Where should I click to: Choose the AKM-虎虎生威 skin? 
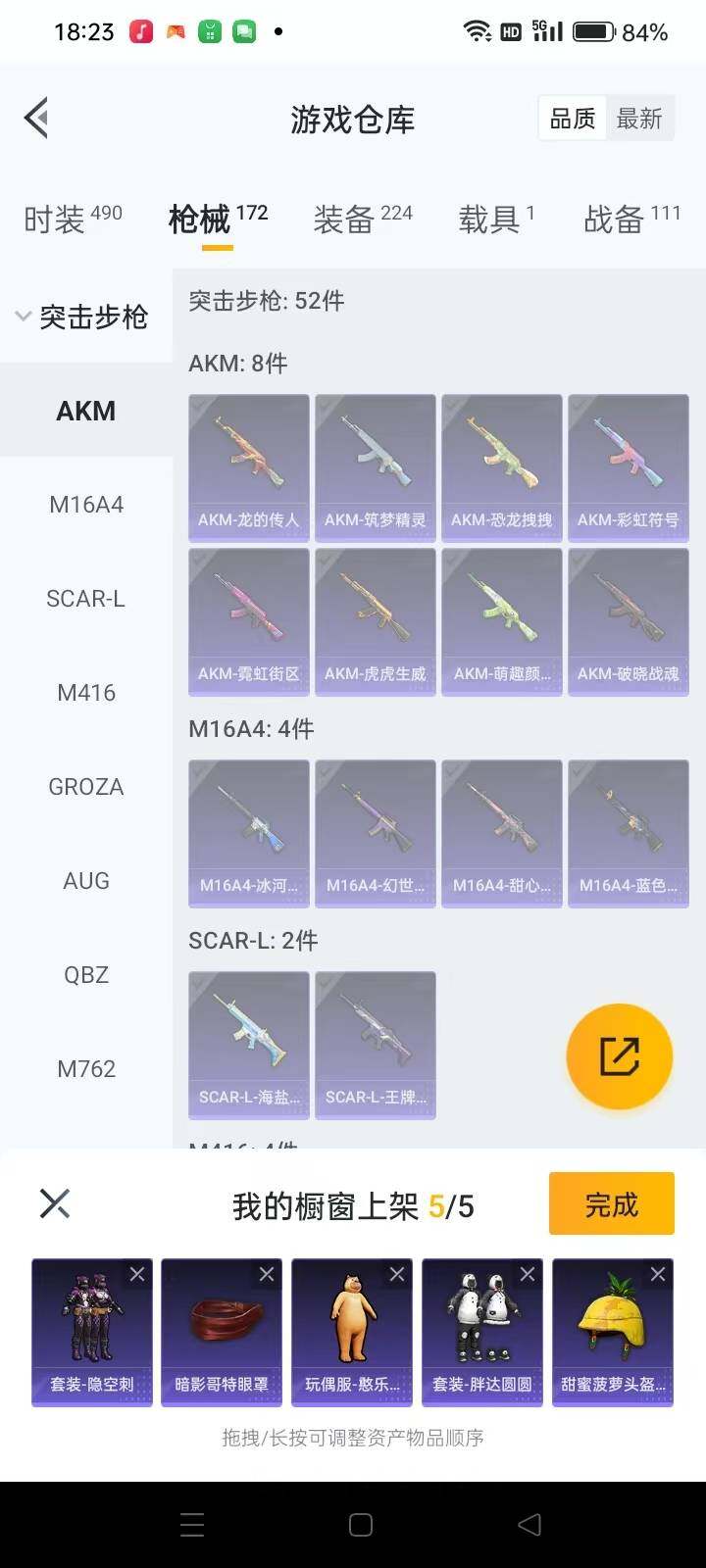(x=376, y=621)
